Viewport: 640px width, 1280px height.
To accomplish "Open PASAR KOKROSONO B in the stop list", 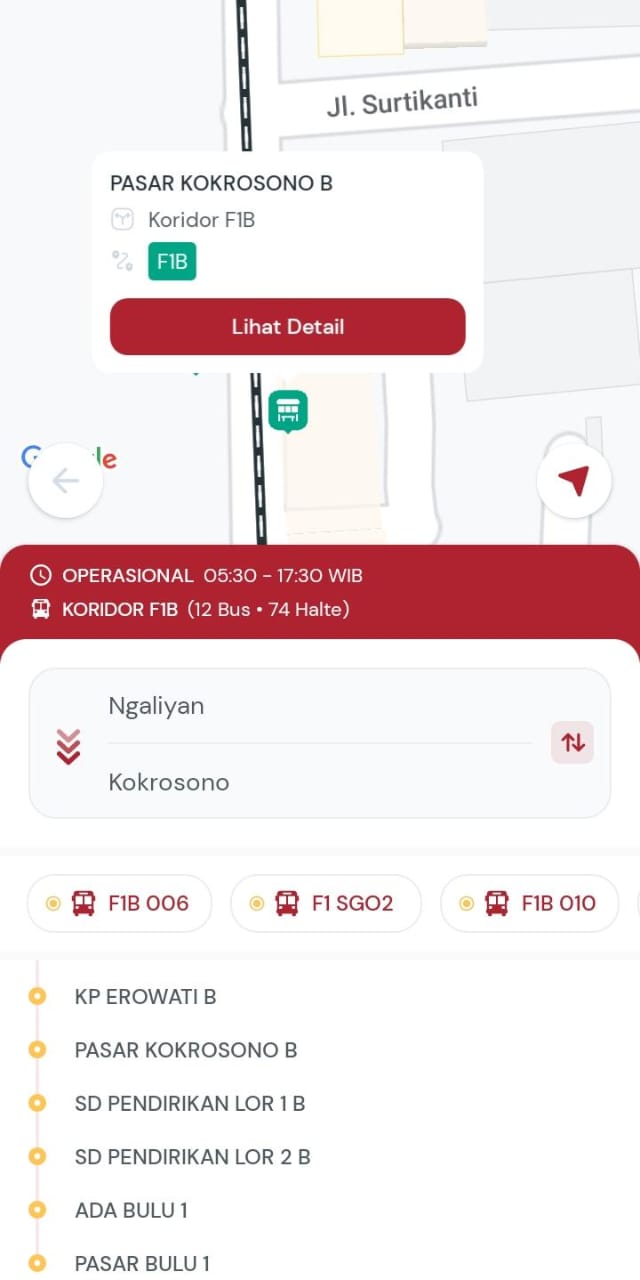I will click(186, 1050).
